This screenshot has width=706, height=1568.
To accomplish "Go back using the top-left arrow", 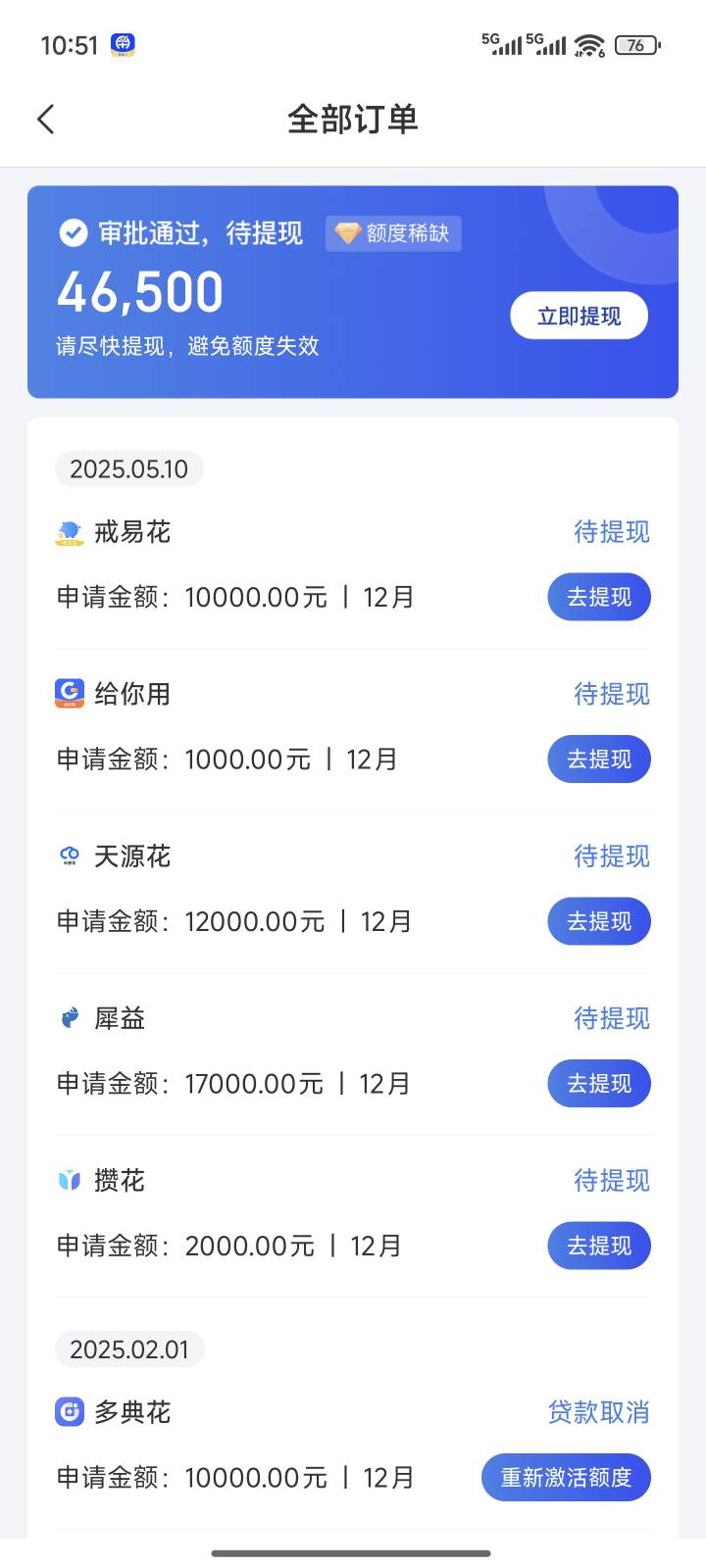I will point(46,120).
